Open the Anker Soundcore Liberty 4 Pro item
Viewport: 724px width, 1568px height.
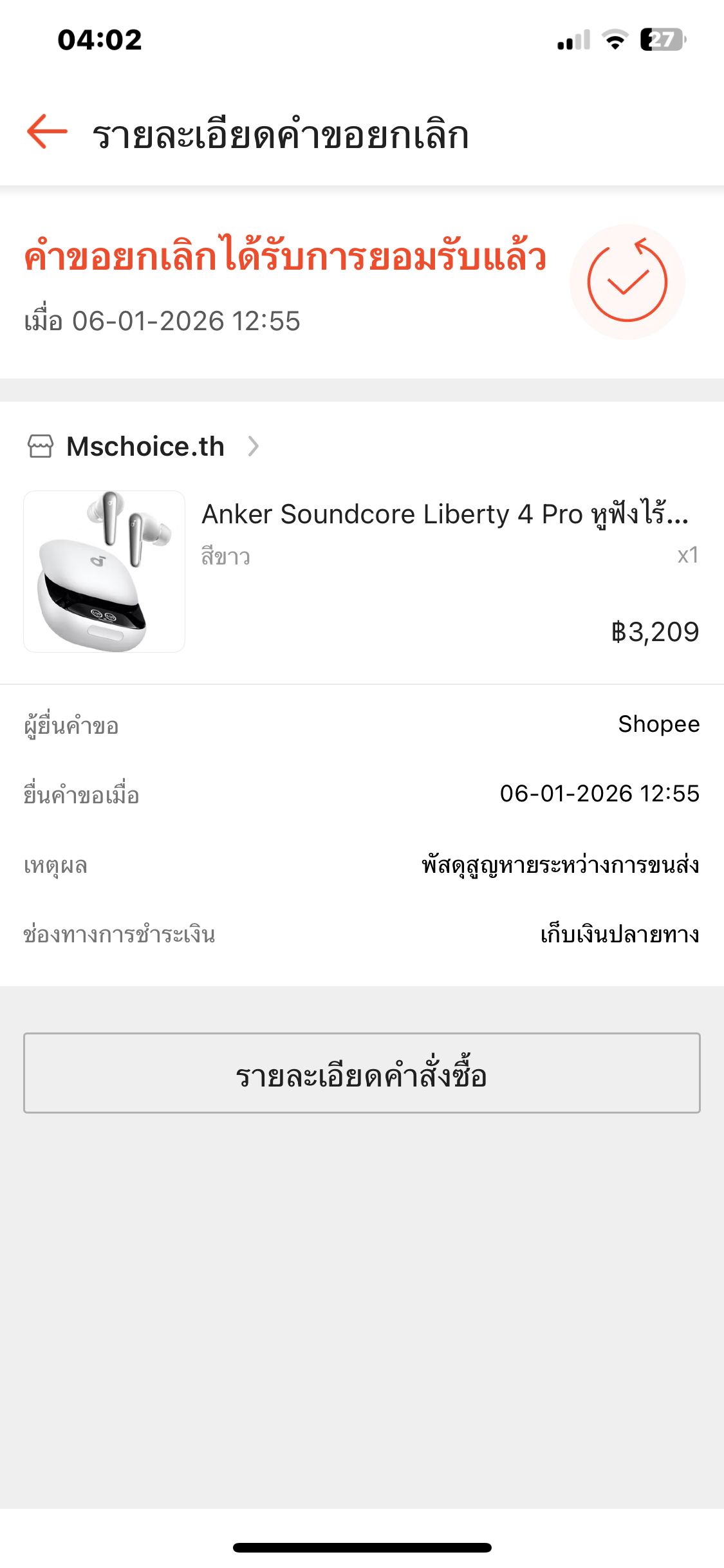pos(444,515)
